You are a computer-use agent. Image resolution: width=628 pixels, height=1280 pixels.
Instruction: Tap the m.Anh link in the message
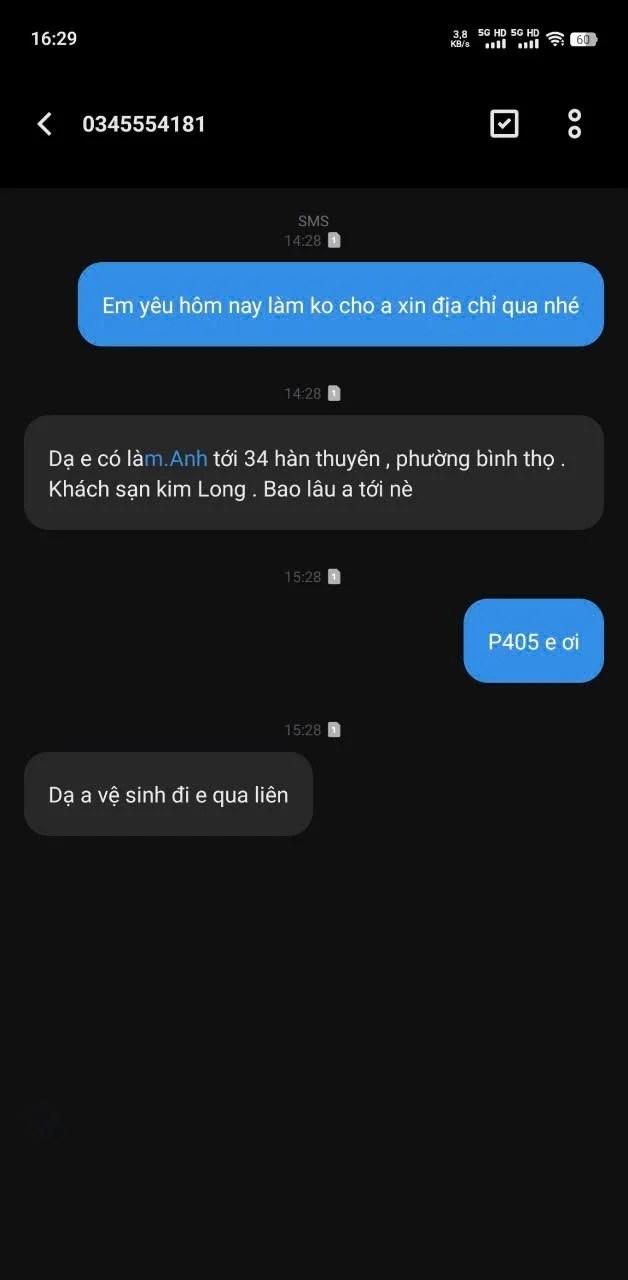pos(176,459)
